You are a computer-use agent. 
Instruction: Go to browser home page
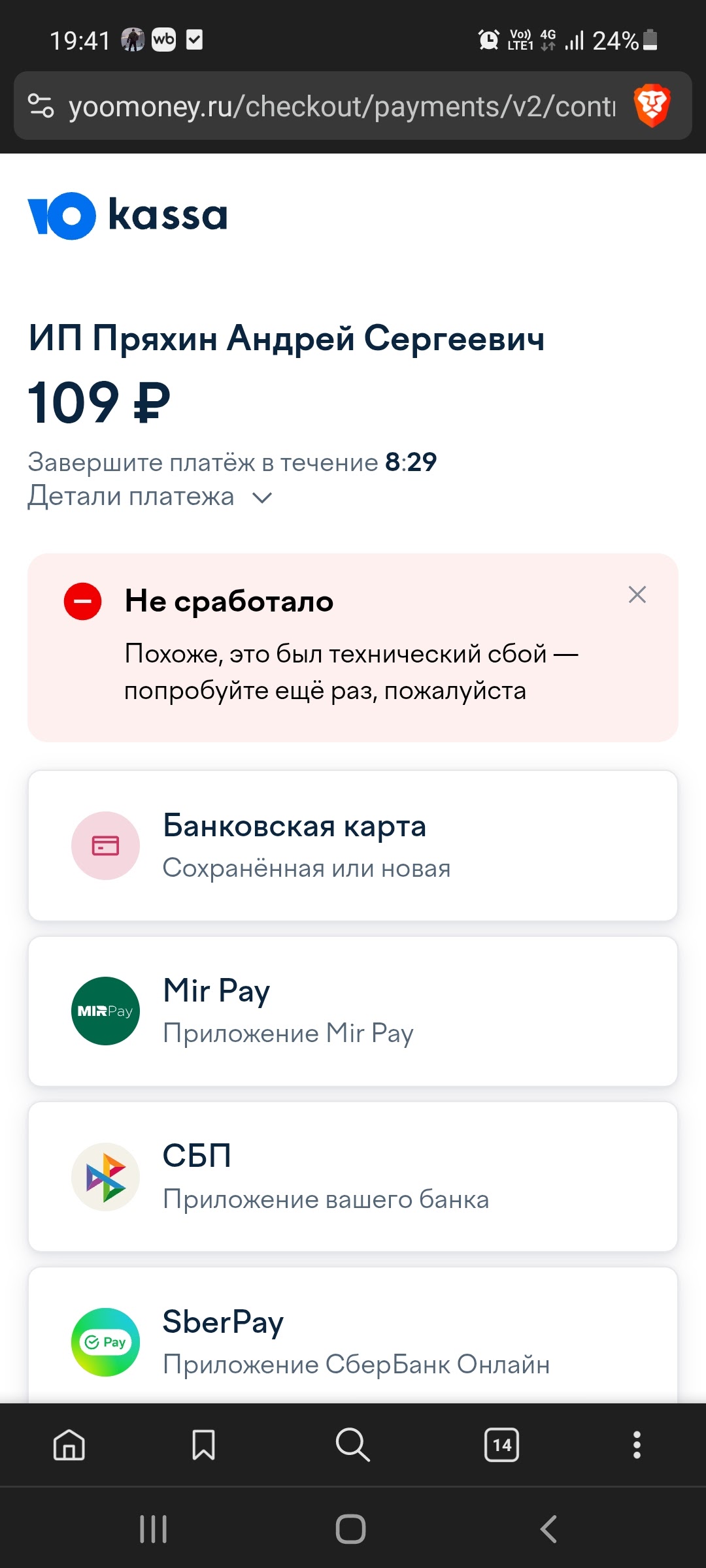click(69, 1445)
